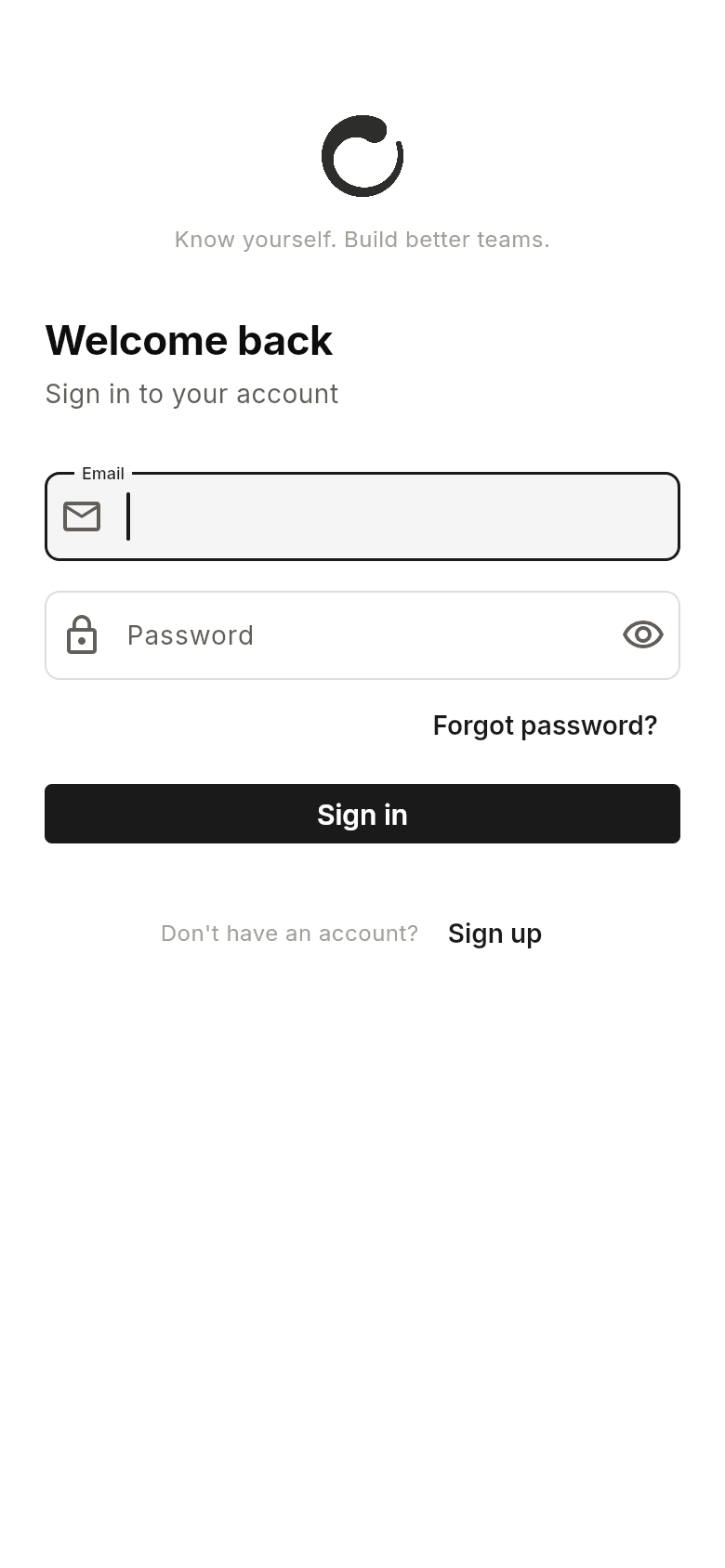Tap the Password field

362,635
